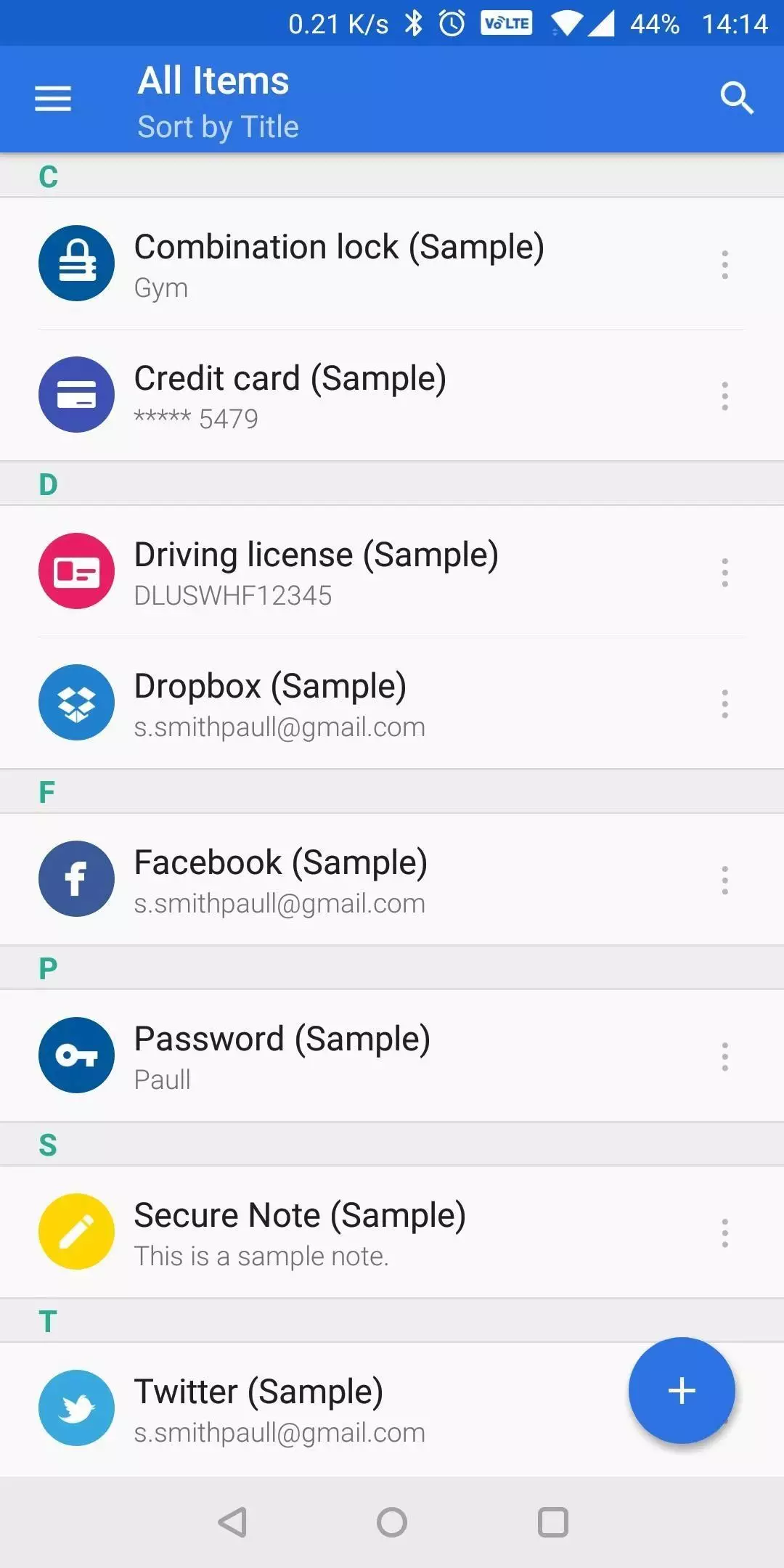Open Twitter (Sample) login entry
The height and width of the screenshot is (1568, 784).
[312, 1408]
